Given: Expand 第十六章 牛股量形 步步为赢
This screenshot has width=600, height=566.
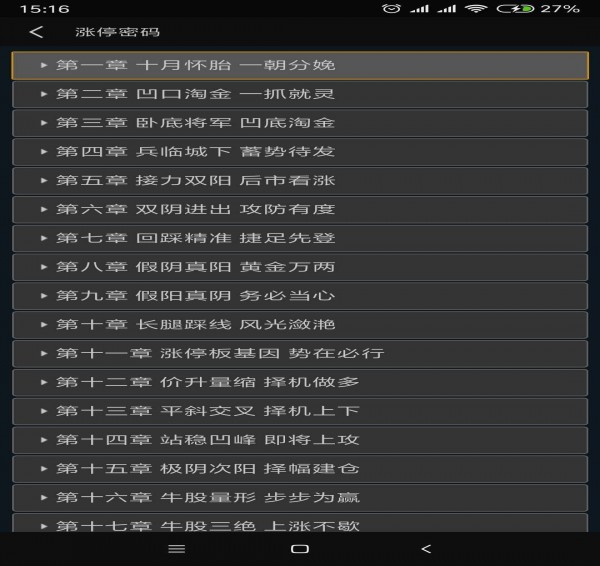Looking at the screenshot, I should [x=300, y=498].
